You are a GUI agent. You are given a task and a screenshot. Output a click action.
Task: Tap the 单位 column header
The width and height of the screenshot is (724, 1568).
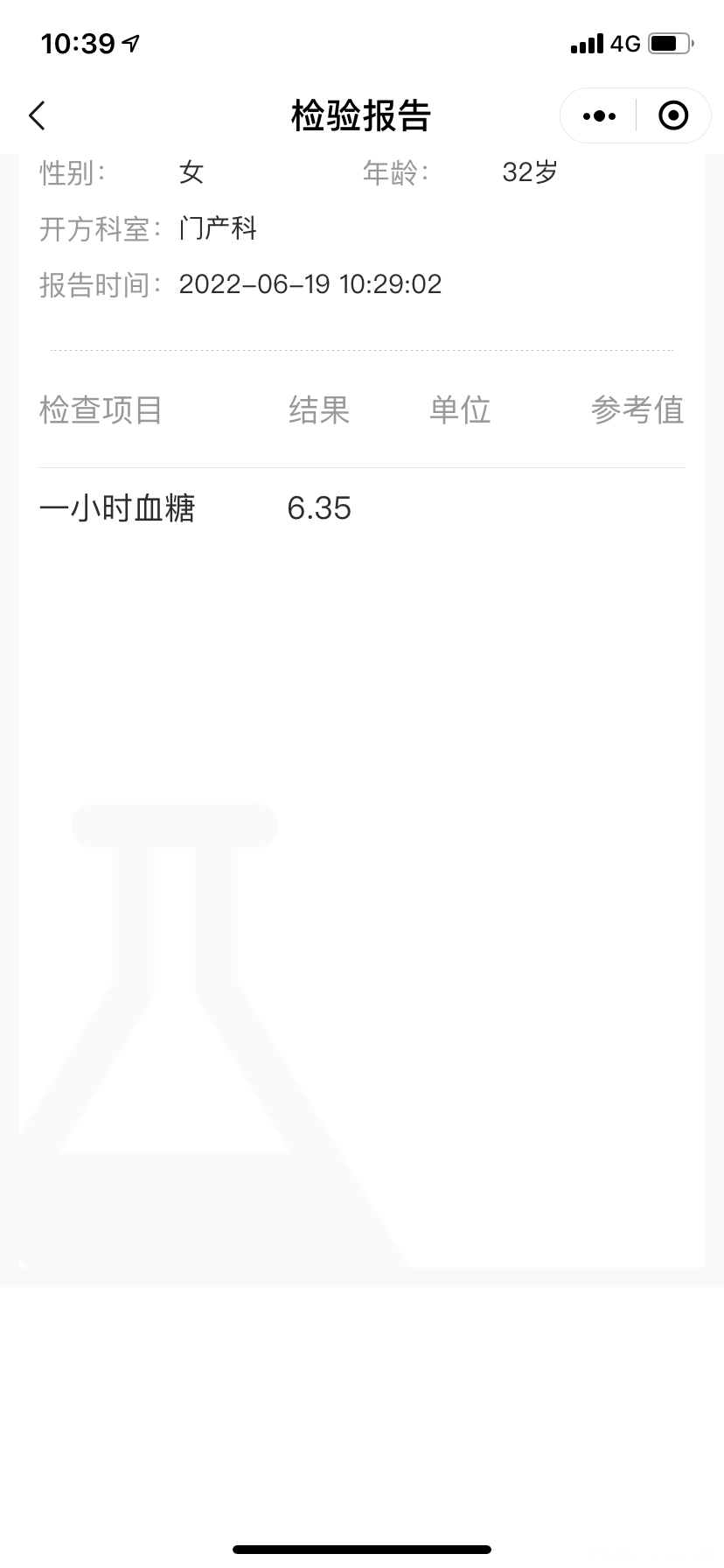pyautogui.click(x=458, y=411)
